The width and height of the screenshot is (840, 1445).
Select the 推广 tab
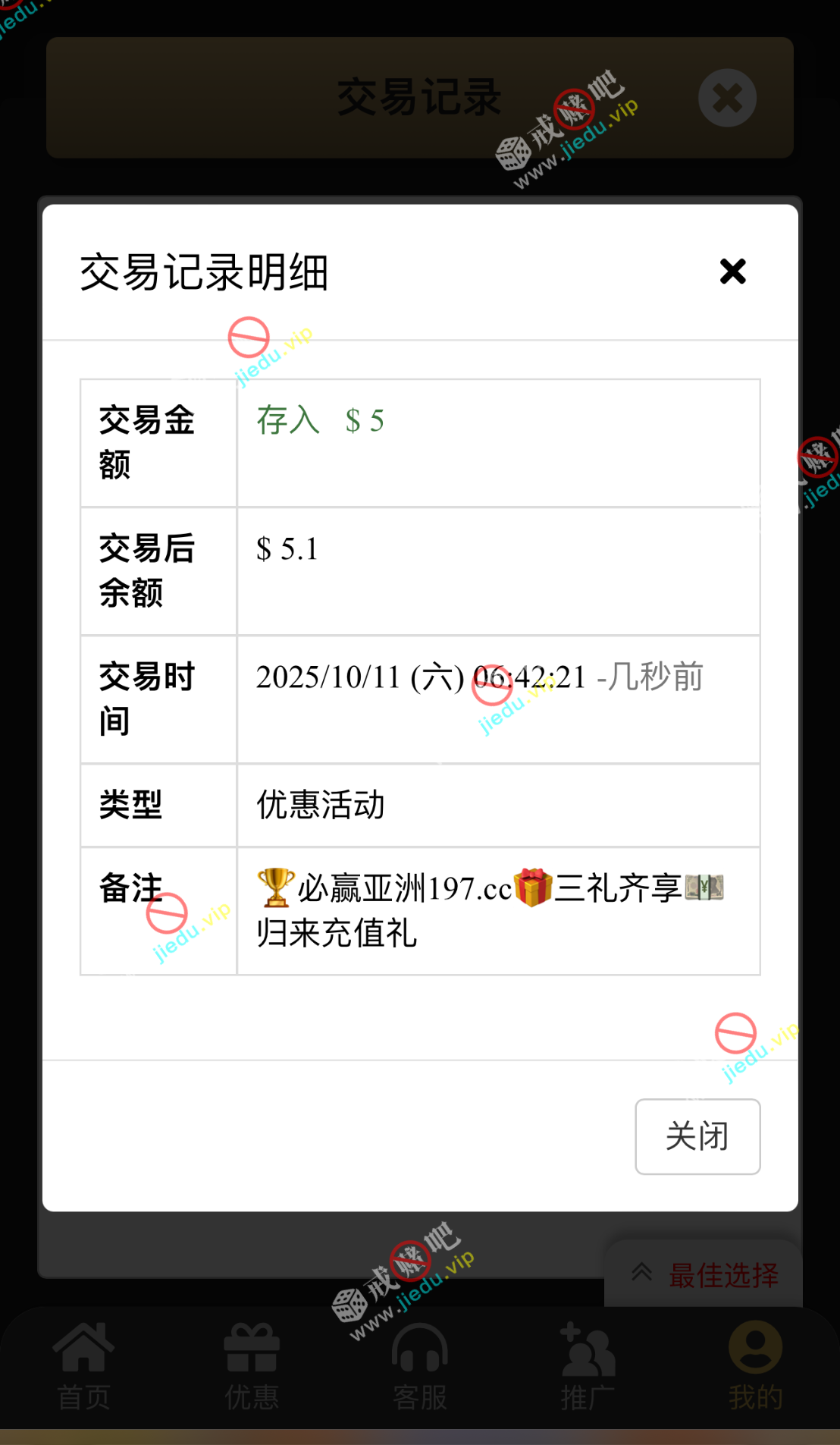pos(588,1365)
